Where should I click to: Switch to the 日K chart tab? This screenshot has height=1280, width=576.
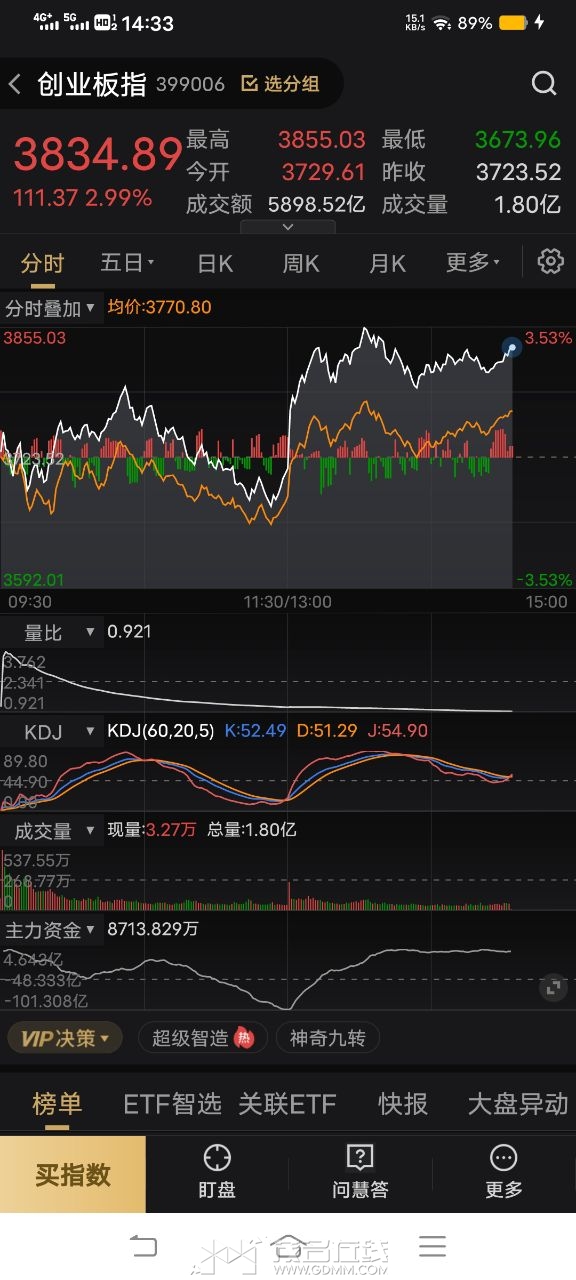[x=215, y=263]
